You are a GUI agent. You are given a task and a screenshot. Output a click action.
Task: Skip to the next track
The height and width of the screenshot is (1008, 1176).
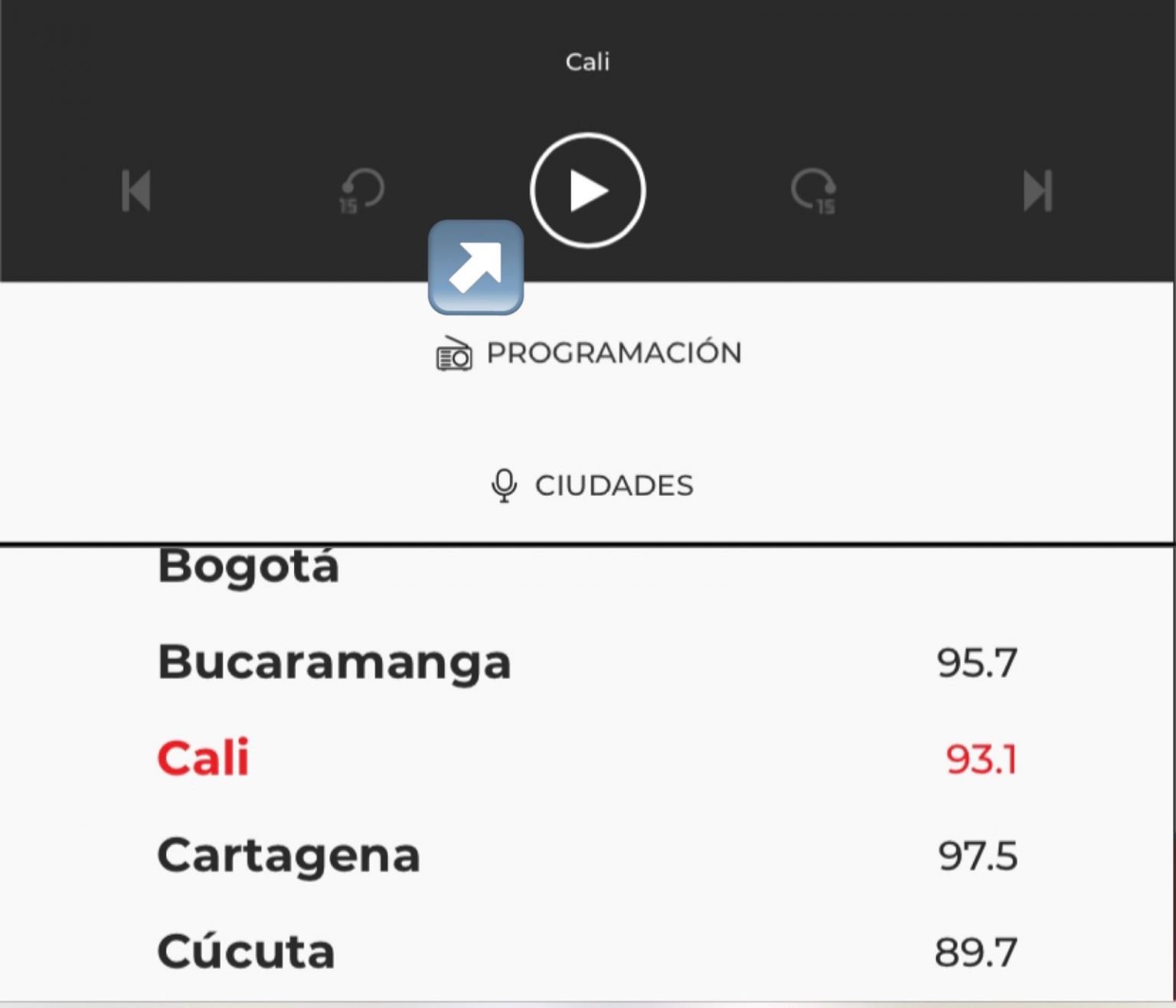(1037, 191)
